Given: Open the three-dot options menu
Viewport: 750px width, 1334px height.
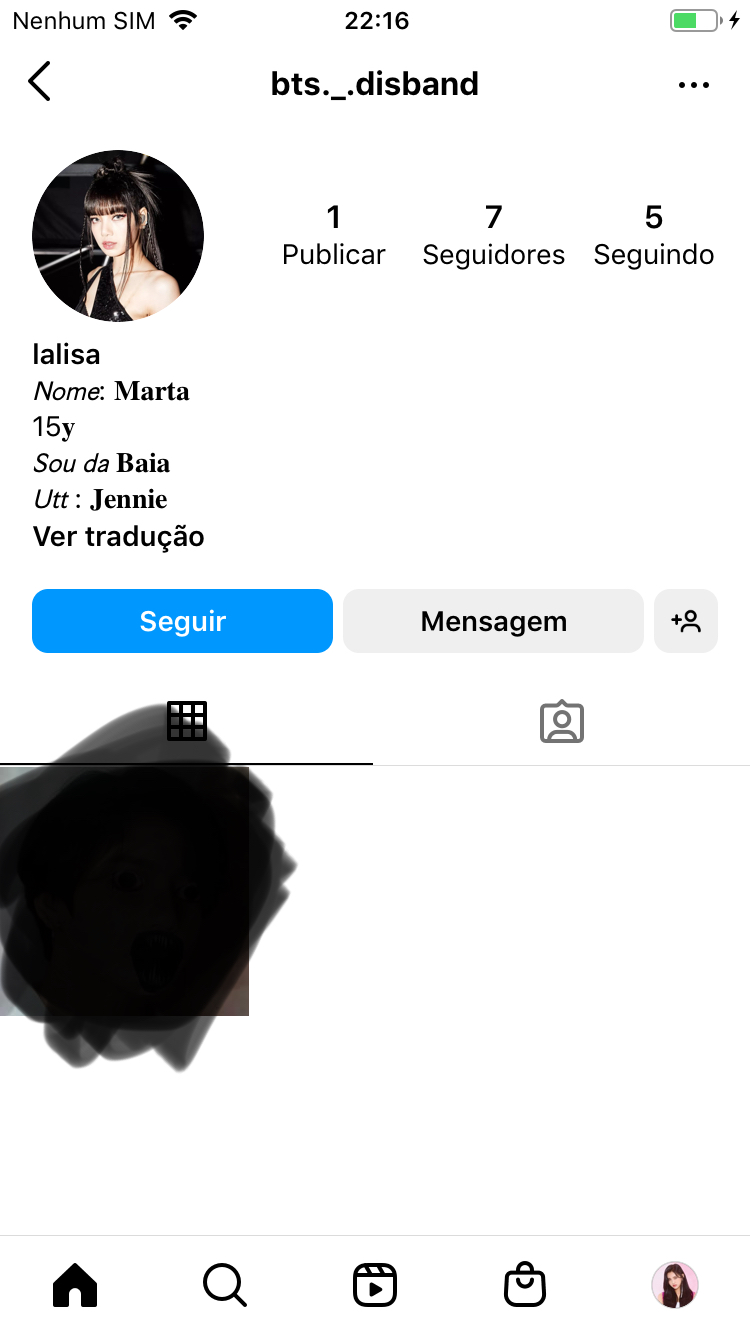Looking at the screenshot, I should click(693, 85).
